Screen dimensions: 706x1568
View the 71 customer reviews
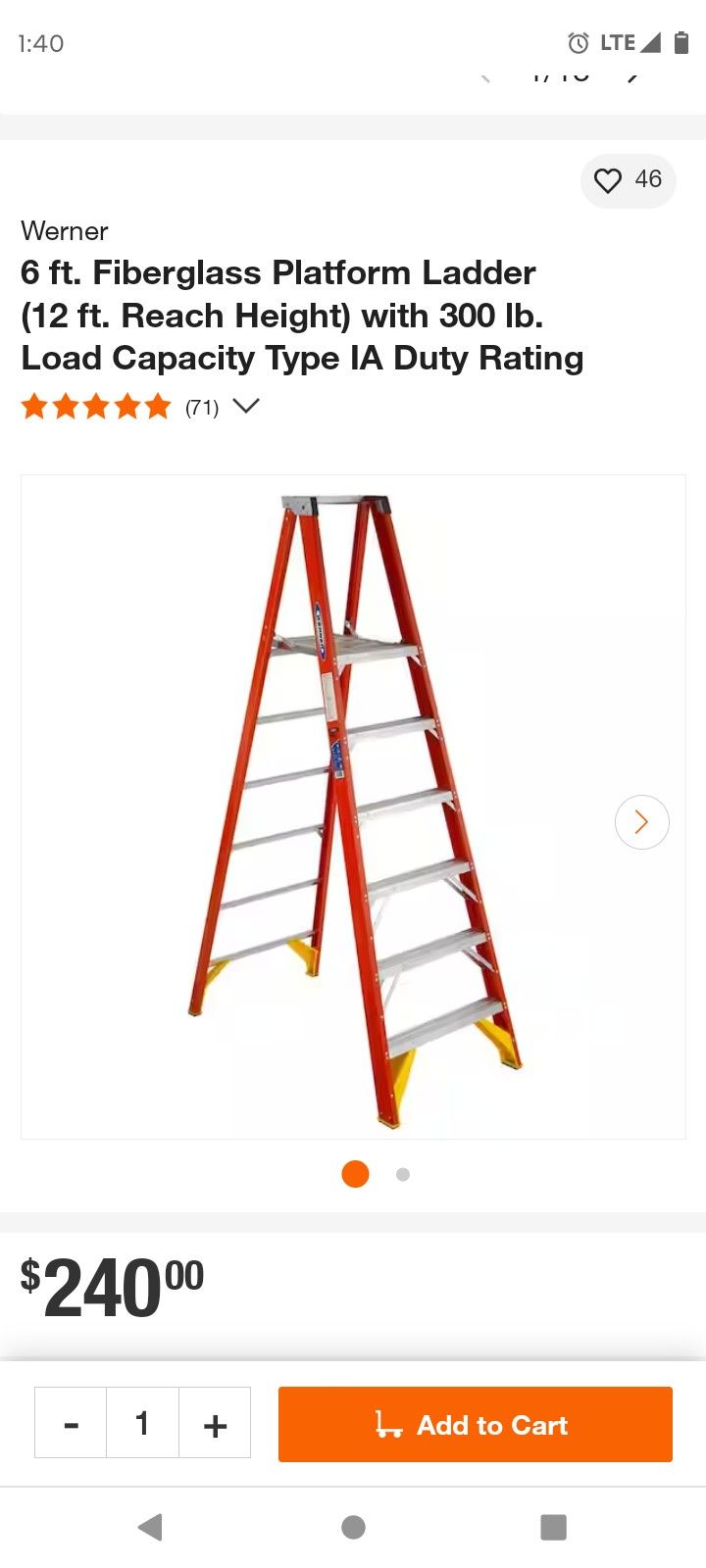click(x=201, y=407)
